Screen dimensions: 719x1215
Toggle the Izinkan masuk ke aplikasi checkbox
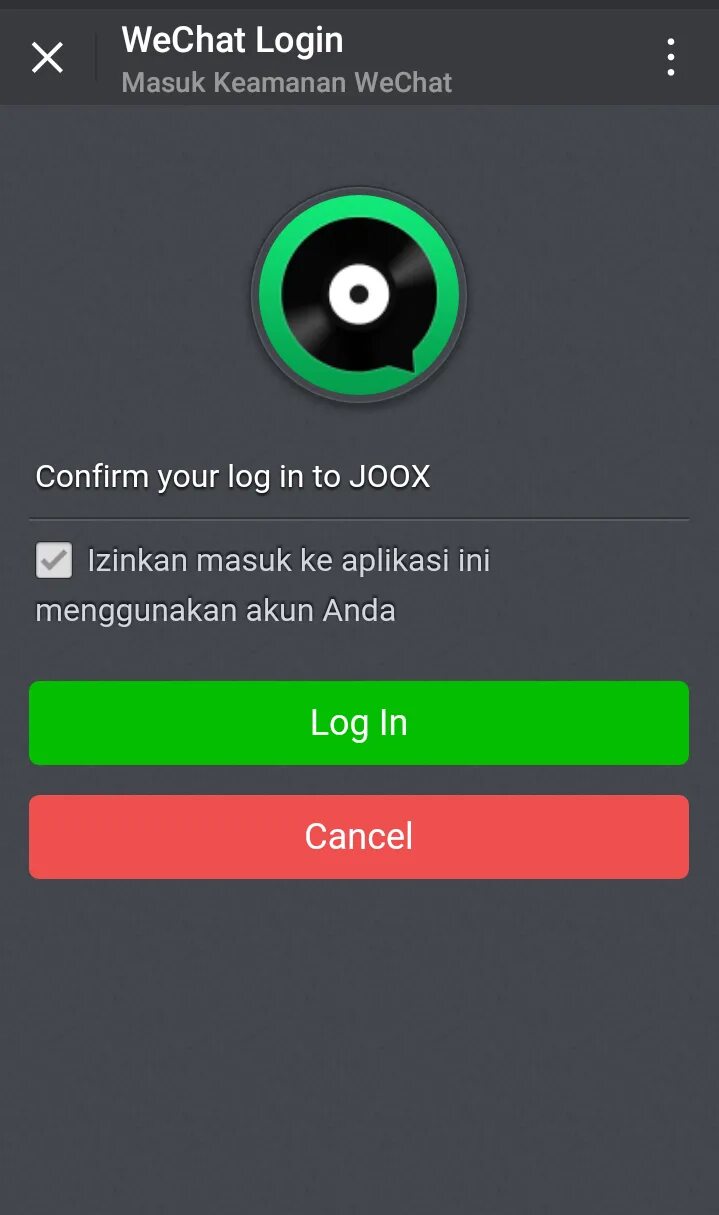tap(54, 560)
